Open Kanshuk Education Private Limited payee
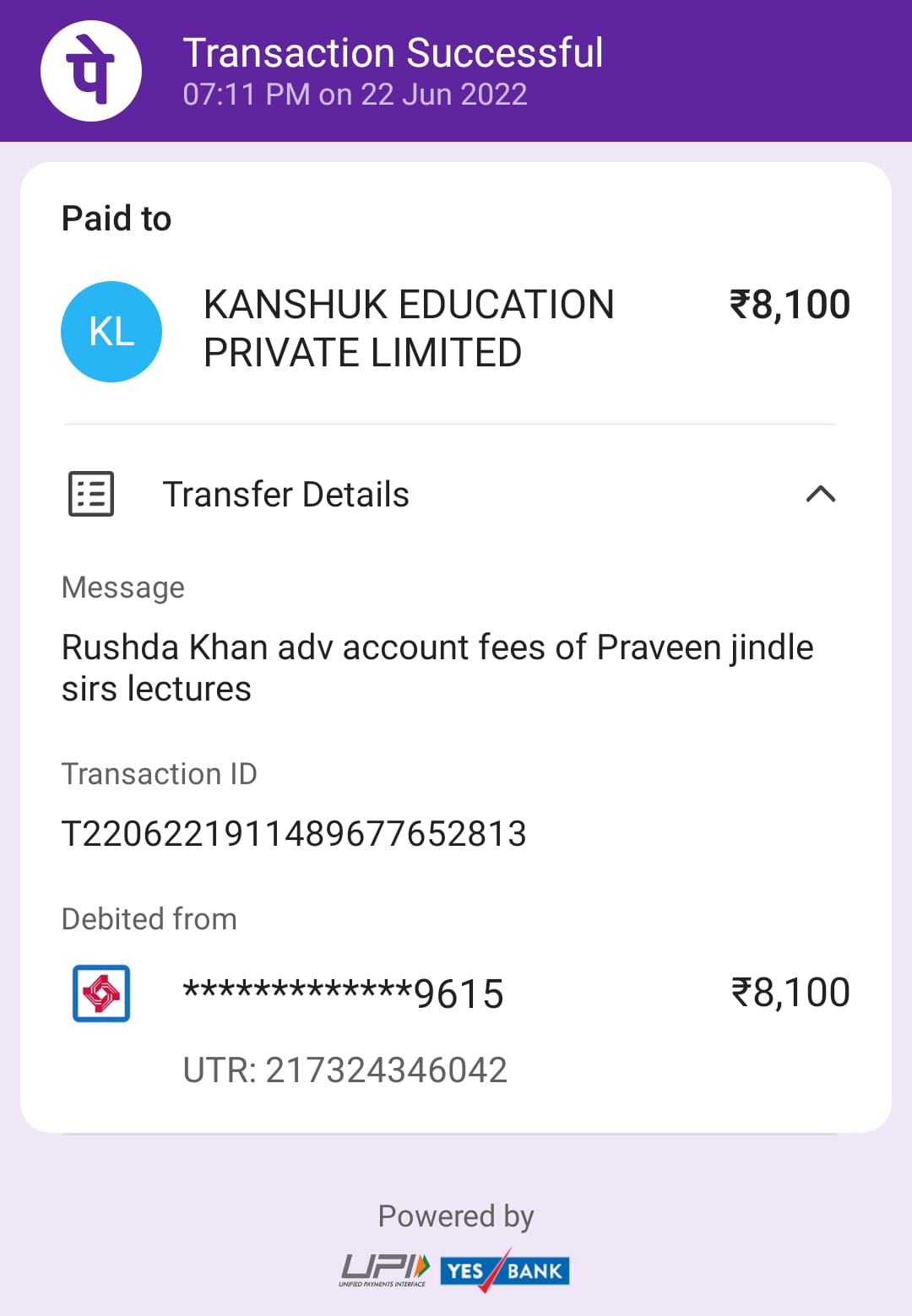 (x=408, y=329)
